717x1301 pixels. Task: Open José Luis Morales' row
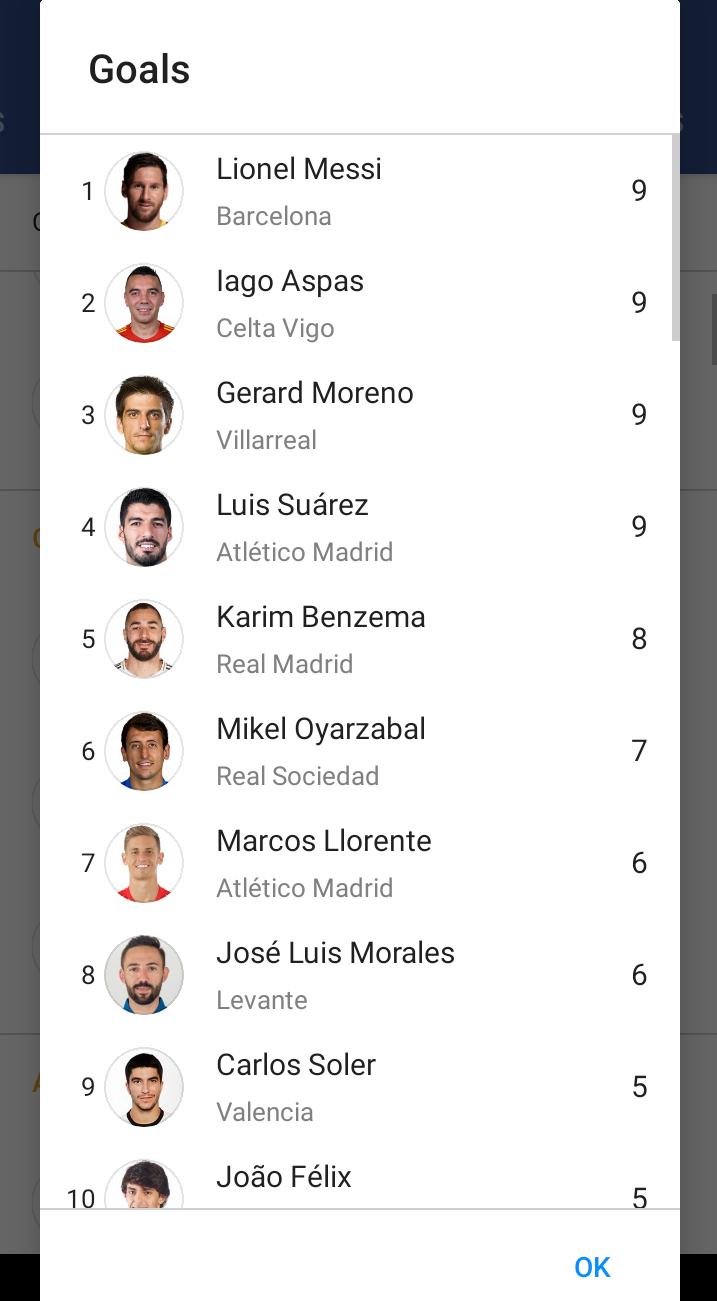pyautogui.click(x=360, y=975)
